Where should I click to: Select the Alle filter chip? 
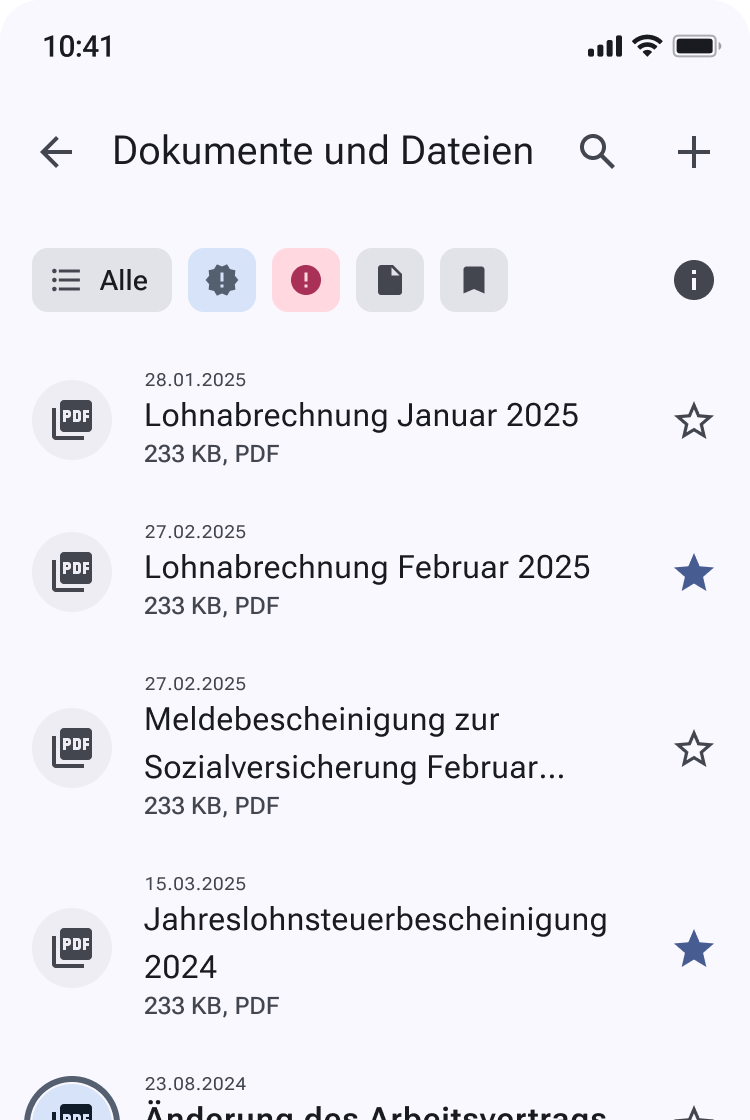tap(102, 280)
